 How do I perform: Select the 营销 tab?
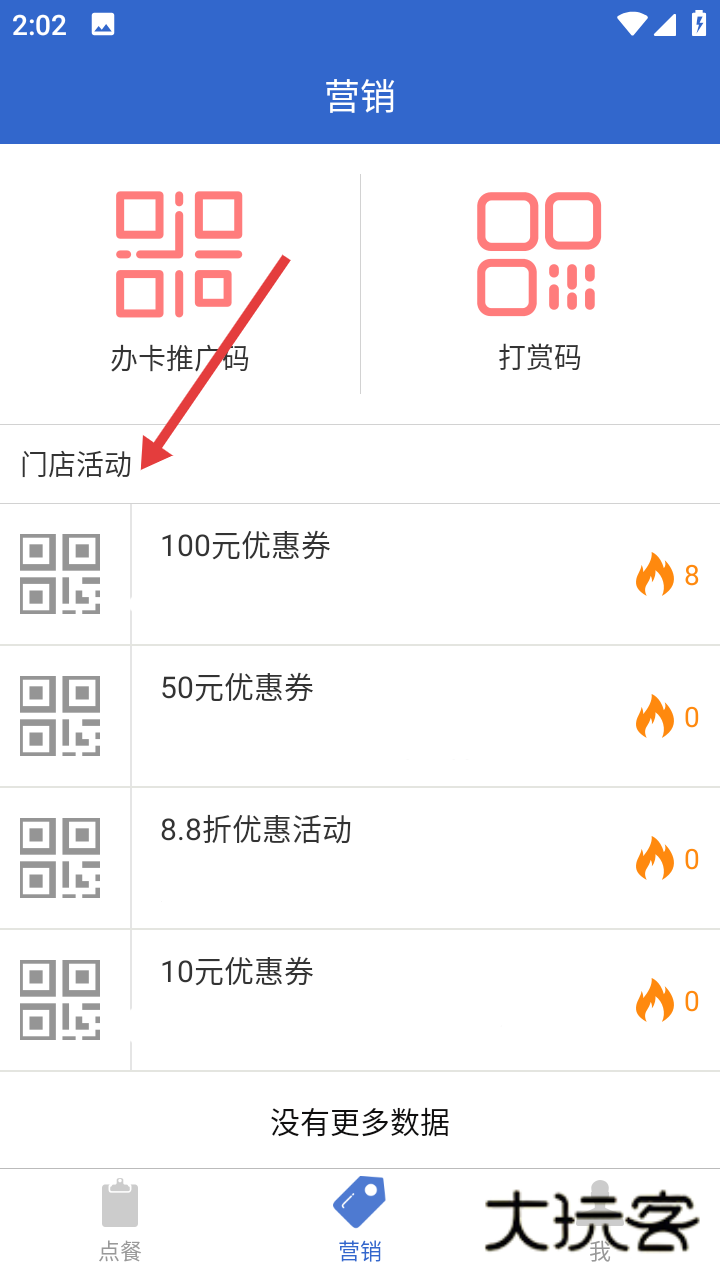360,1222
